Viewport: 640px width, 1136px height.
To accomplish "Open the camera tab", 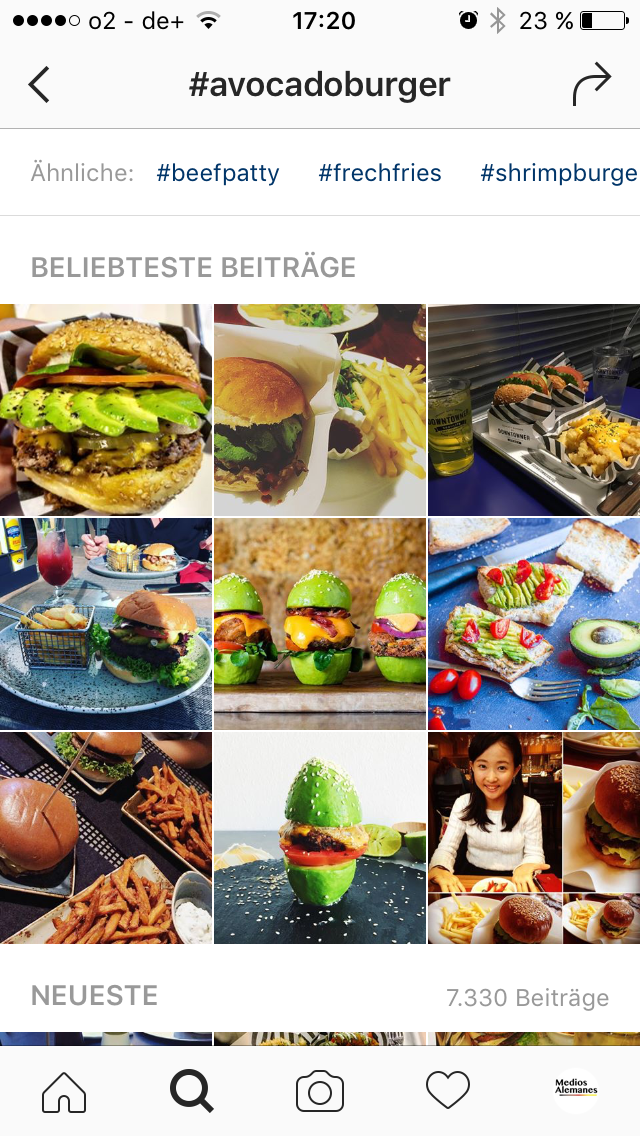I will pyautogui.click(x=320, y=1091).
